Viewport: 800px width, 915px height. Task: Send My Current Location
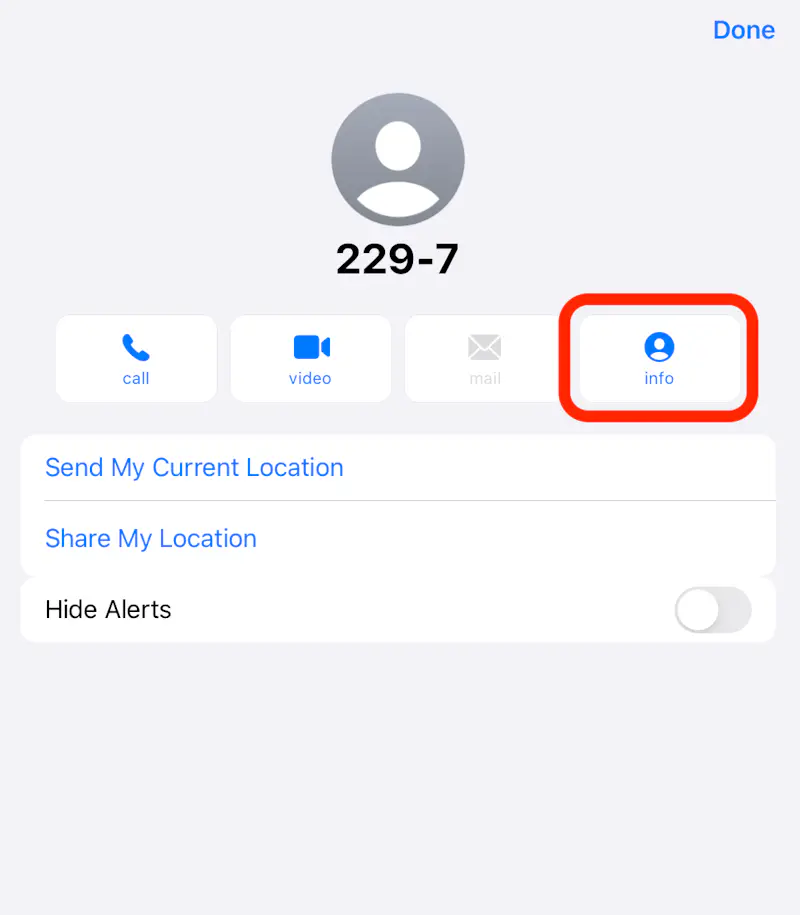(x=398, y=467)
